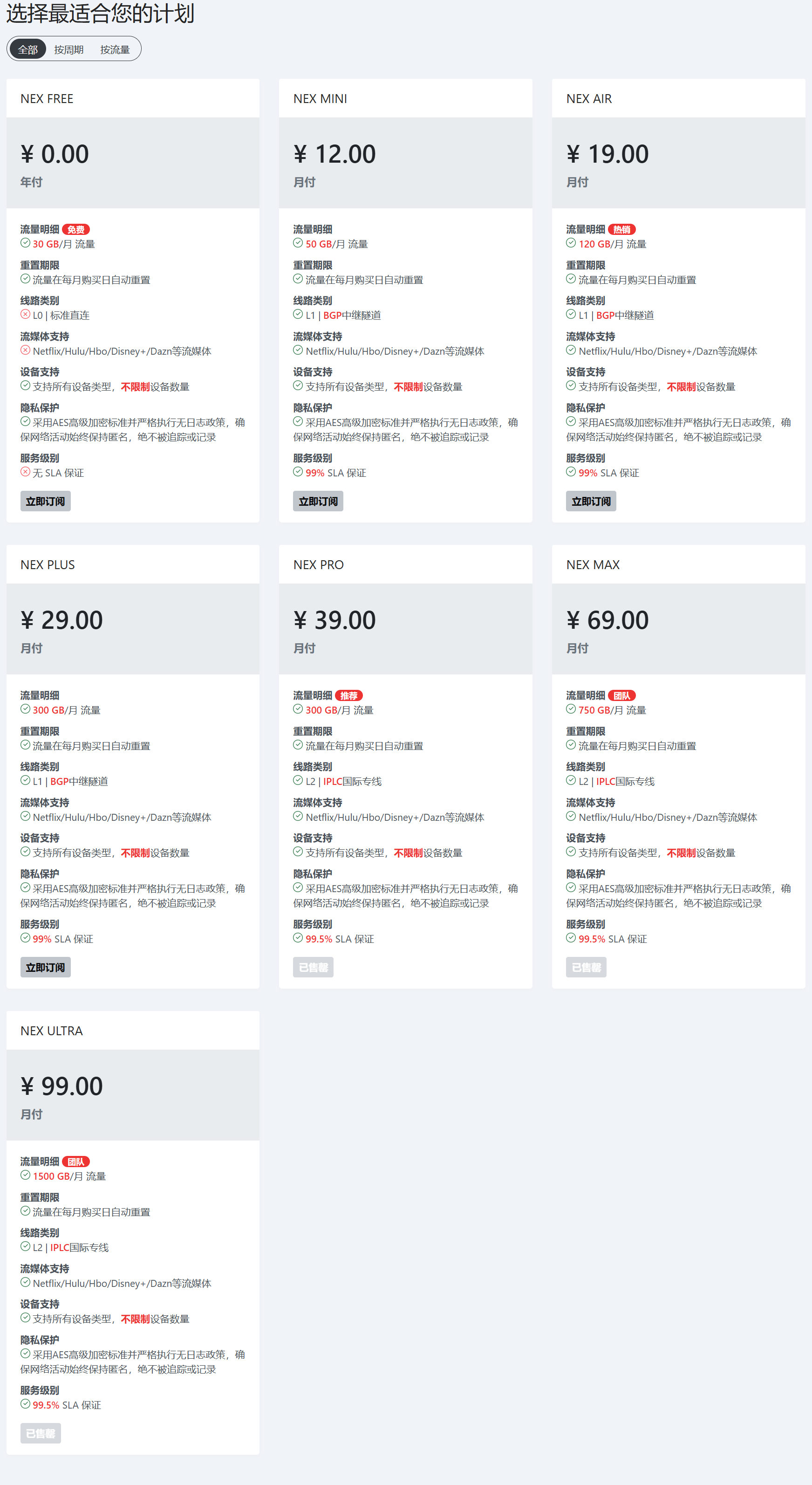Subscribe to the NEX PLUS plan
812x1485 pixels.
click(x=46, y=967)
